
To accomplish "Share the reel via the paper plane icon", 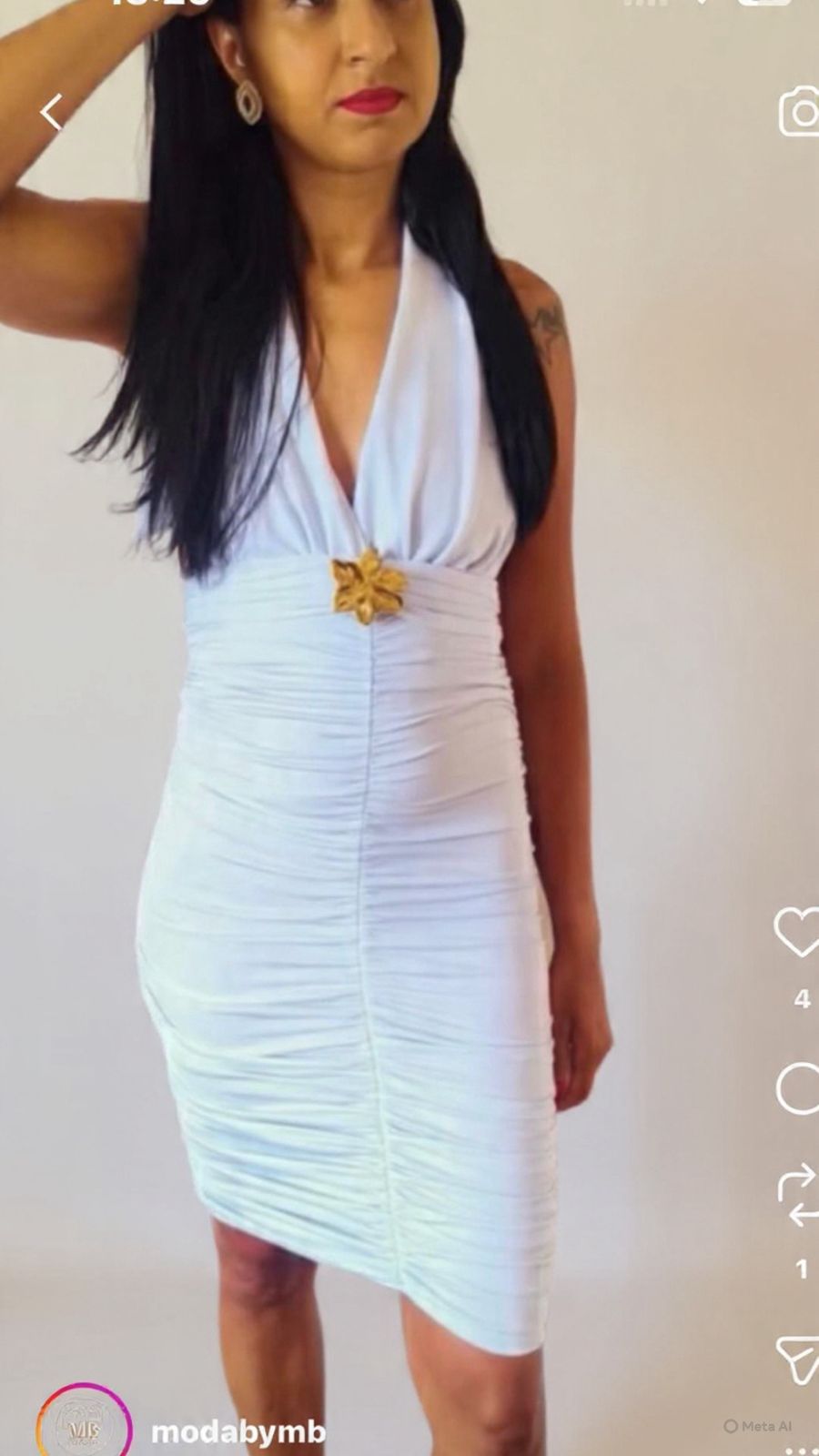I will pos(798,1360).
